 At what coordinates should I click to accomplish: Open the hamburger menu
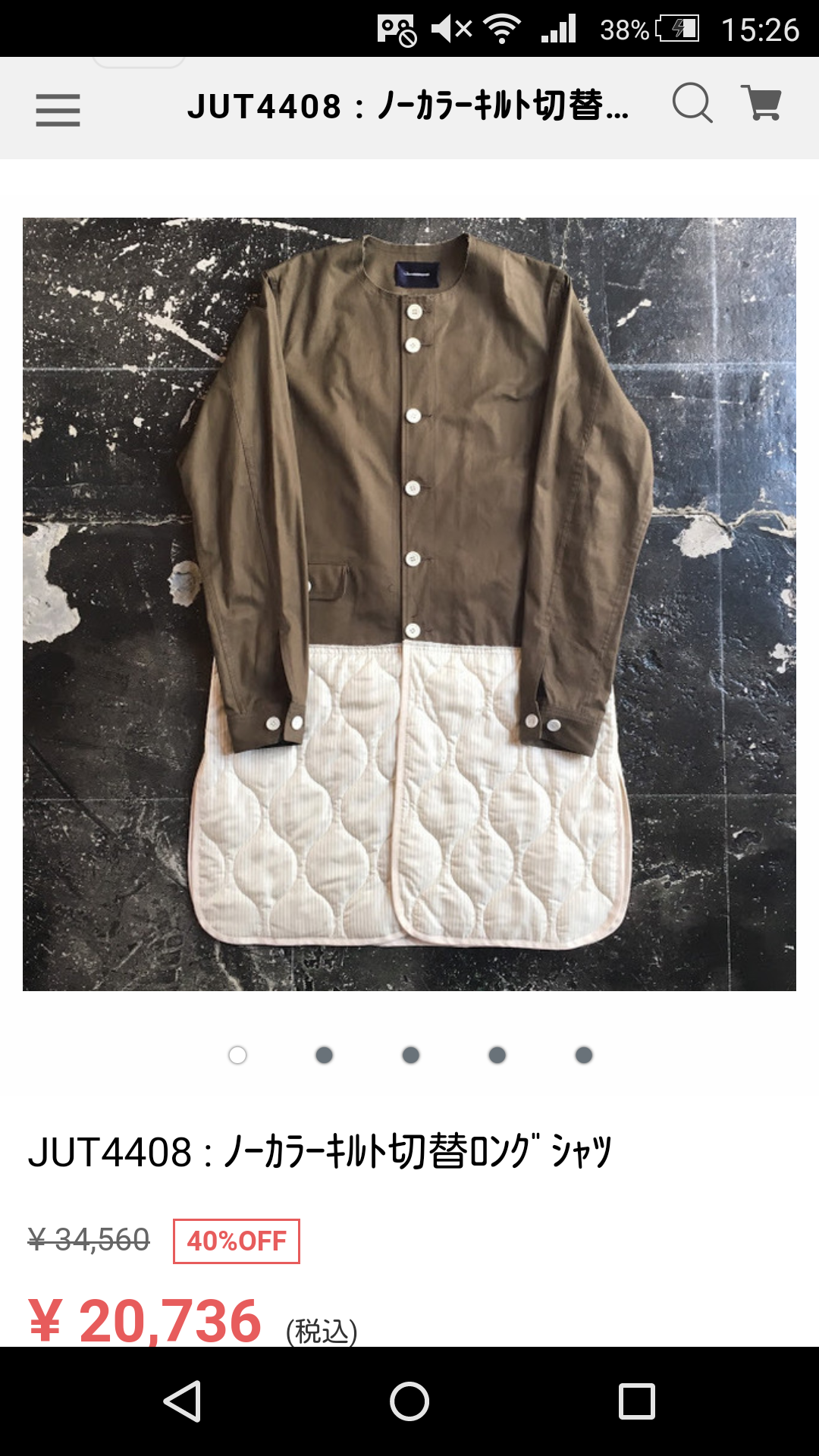[x=58, y=110]
